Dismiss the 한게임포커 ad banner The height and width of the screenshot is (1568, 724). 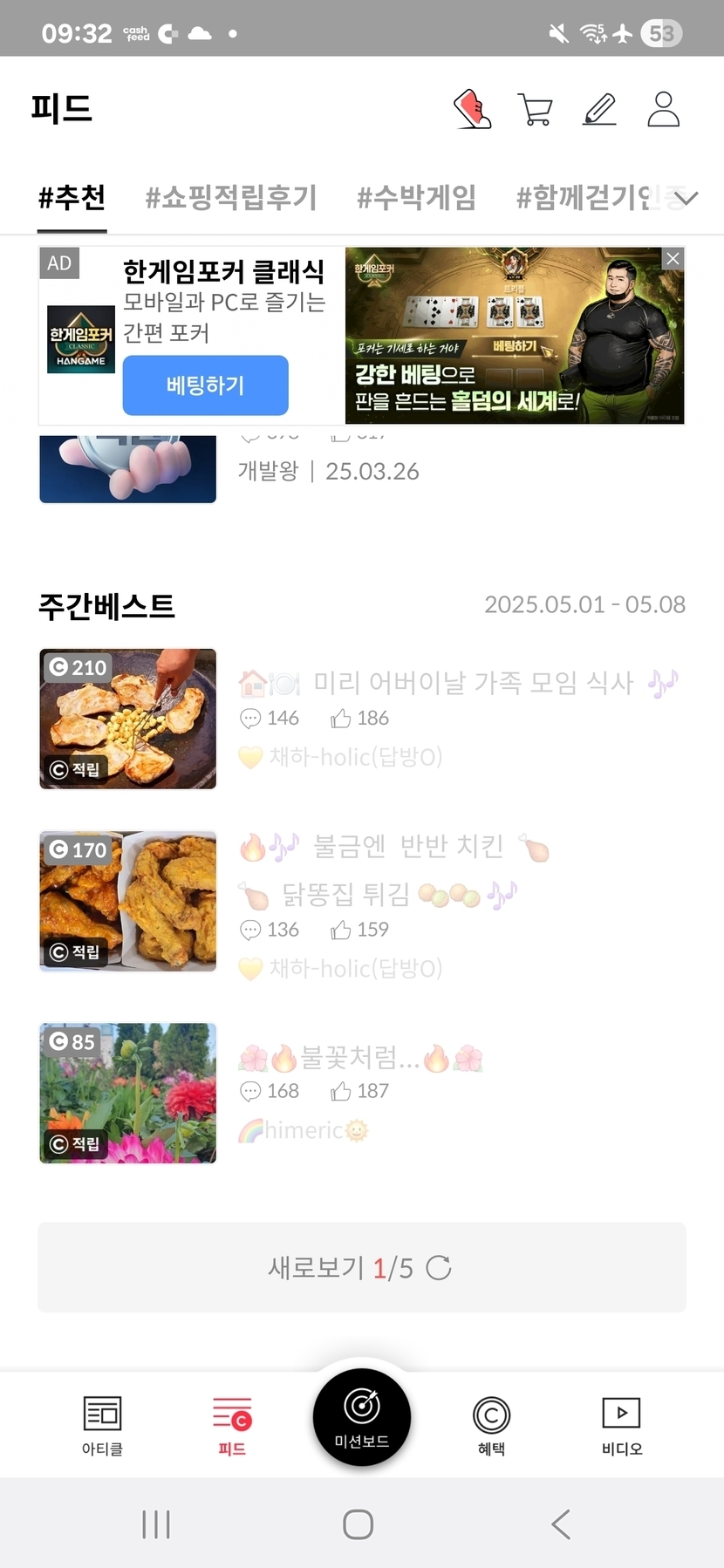673,259
